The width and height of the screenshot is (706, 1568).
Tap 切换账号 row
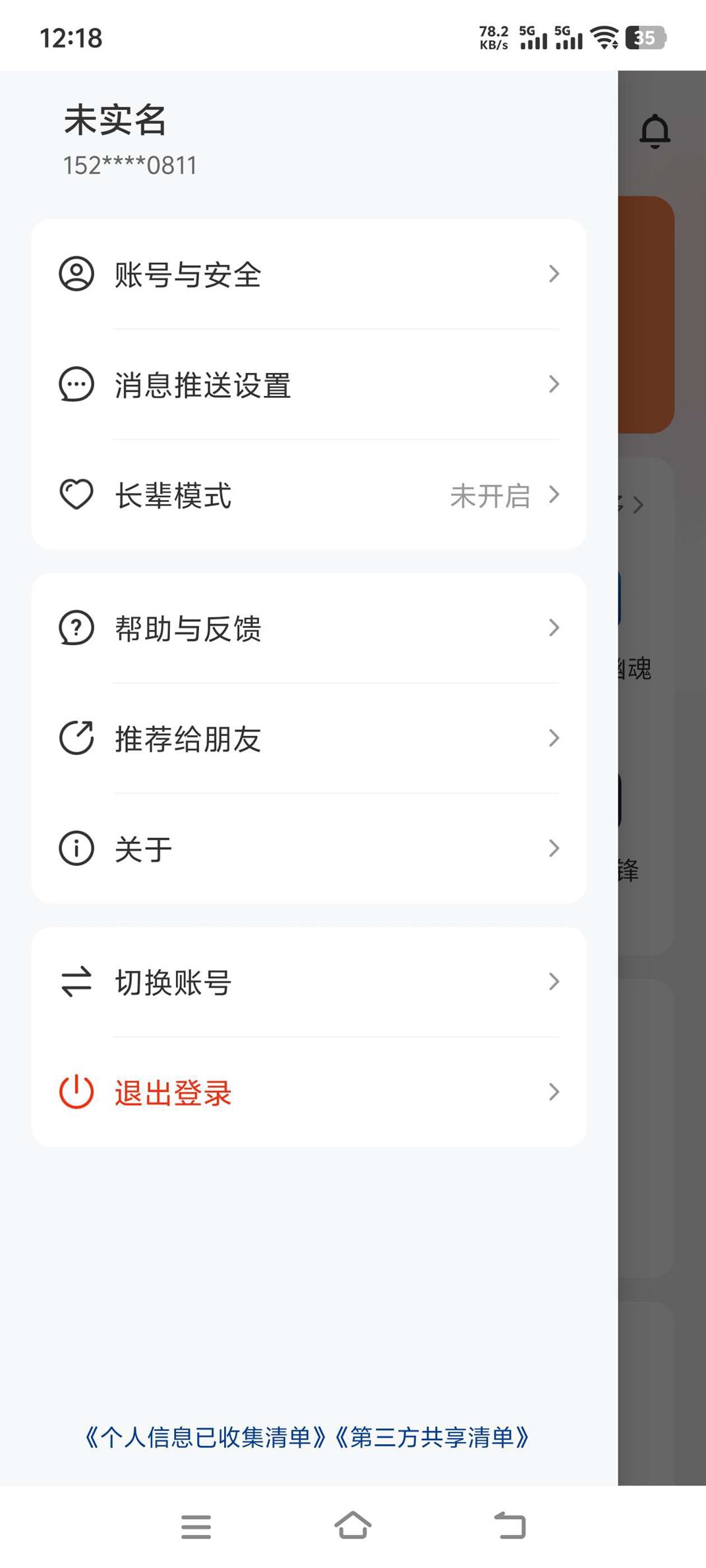309,982
